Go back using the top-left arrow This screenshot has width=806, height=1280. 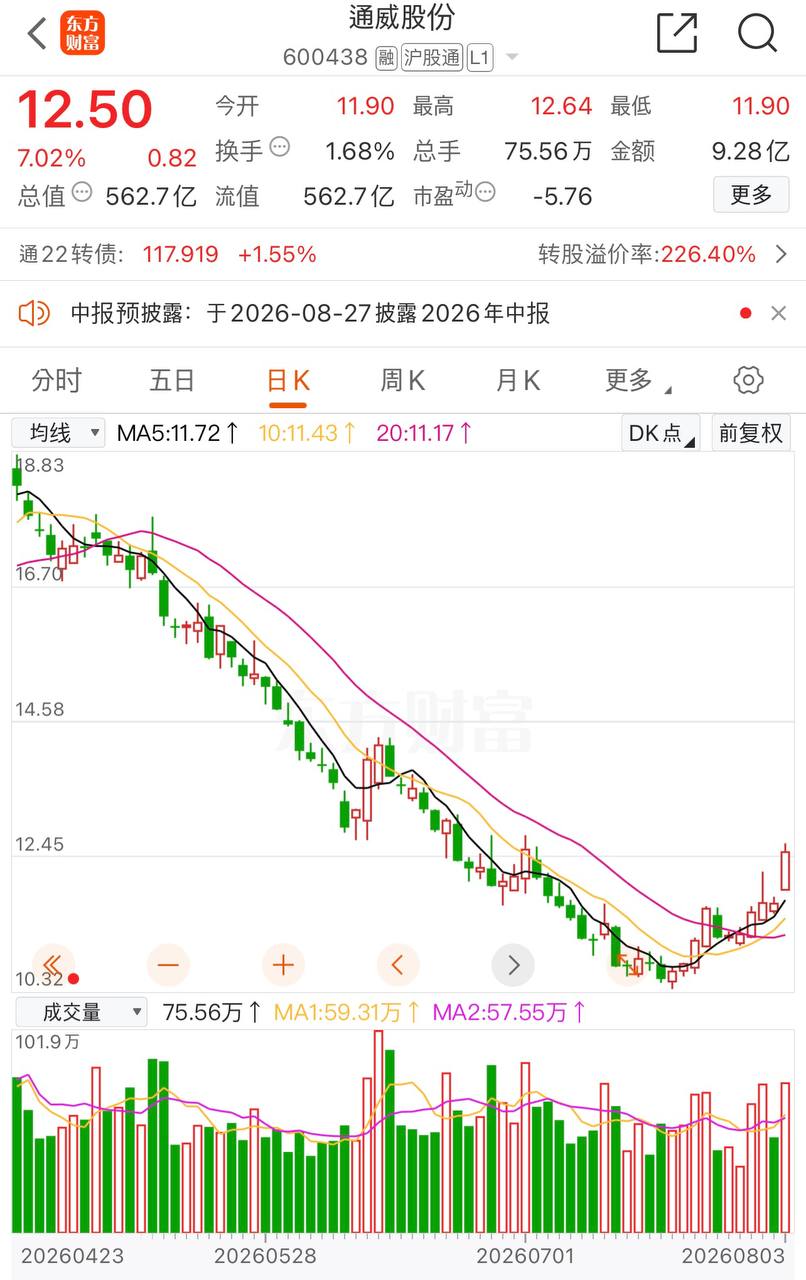37,33
